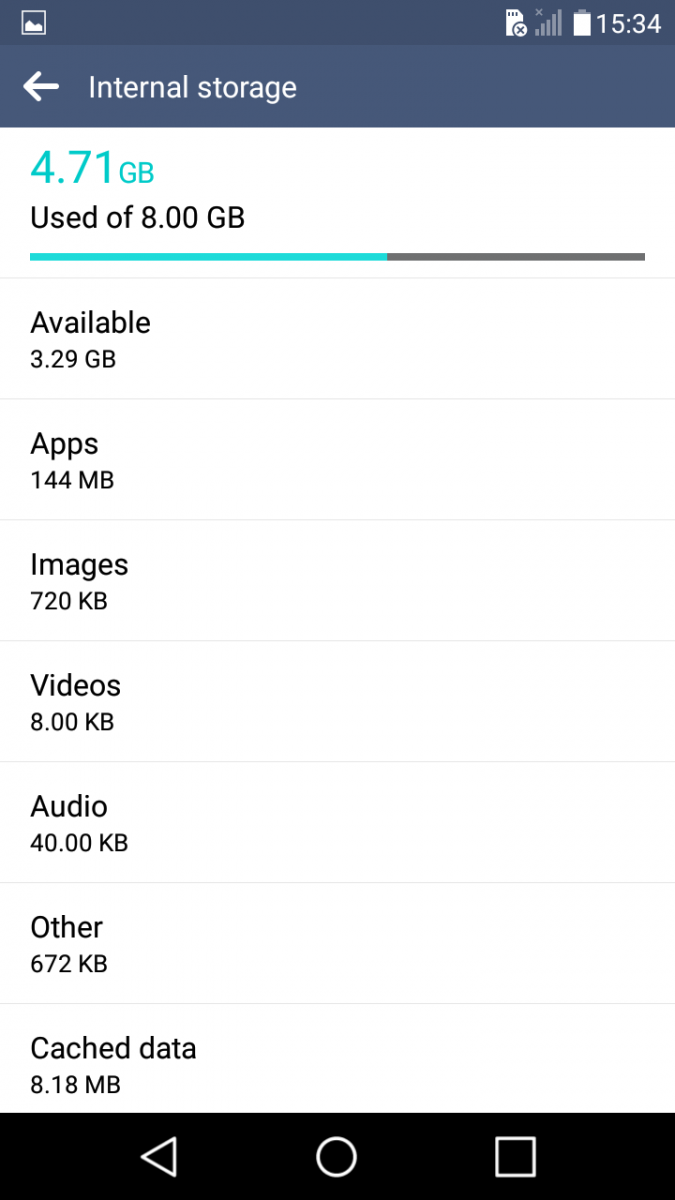Open the Audio storage row

point(337,823)
